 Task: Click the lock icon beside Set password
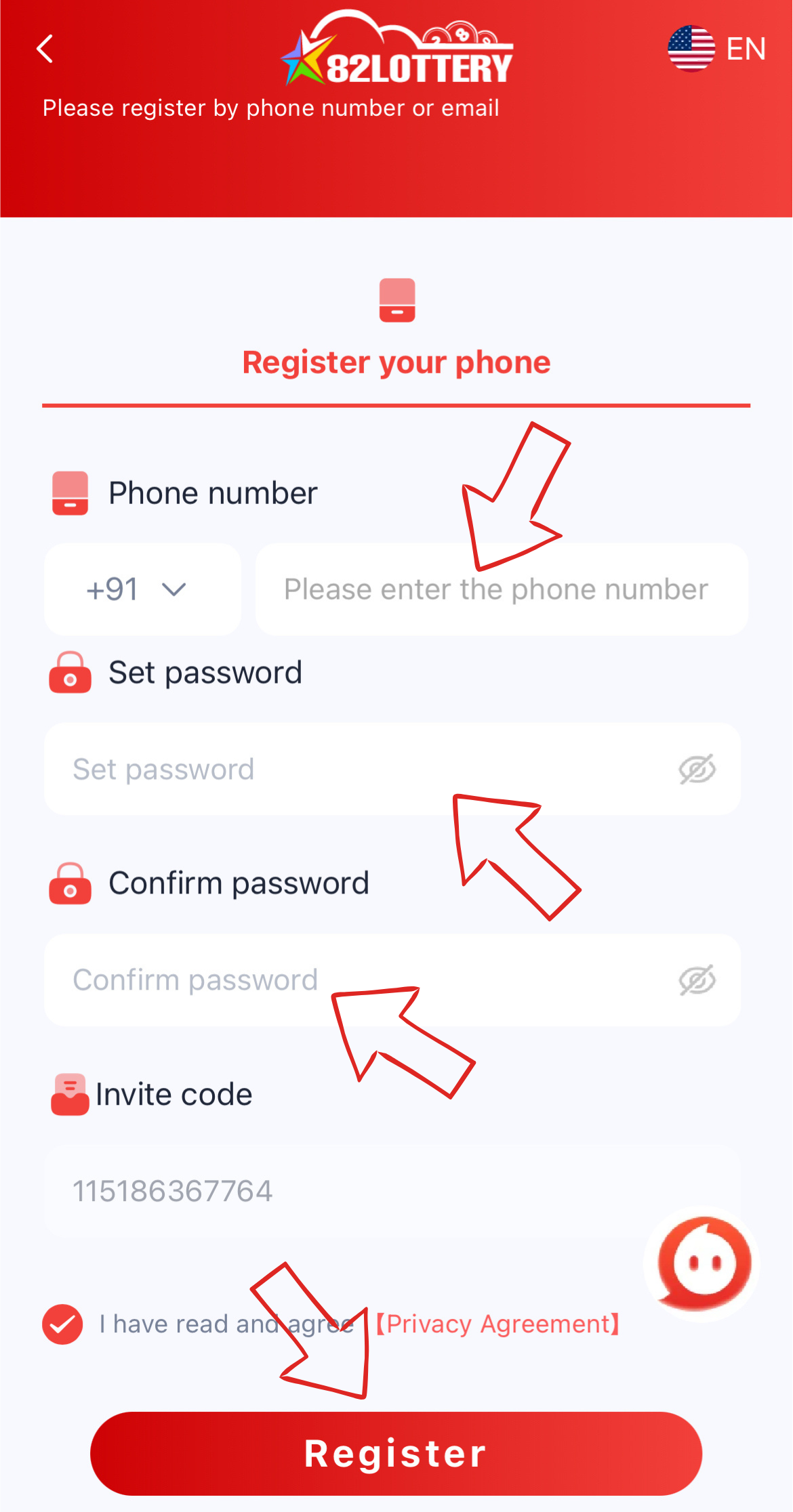click(x=70, y=673)
